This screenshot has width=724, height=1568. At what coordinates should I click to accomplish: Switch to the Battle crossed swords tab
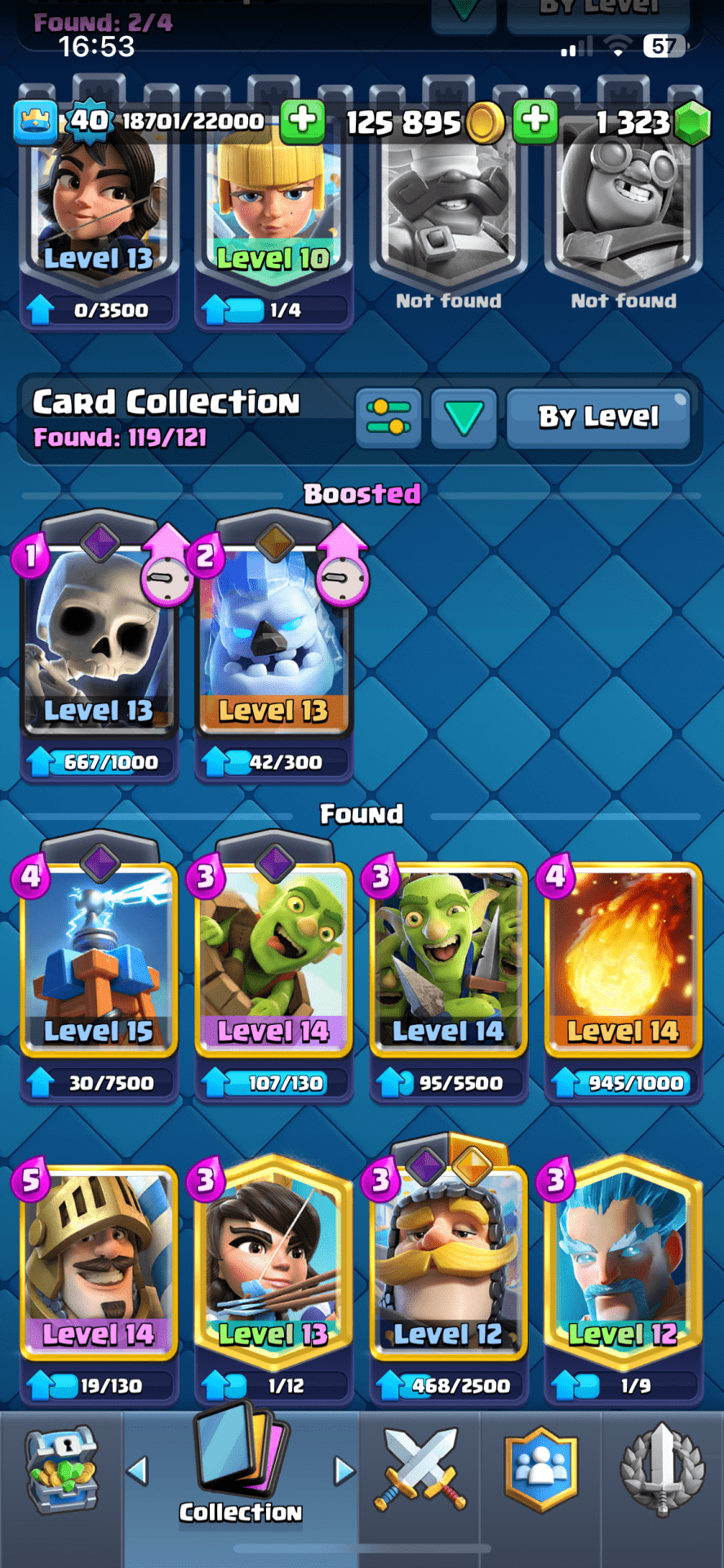point(420,1470)
